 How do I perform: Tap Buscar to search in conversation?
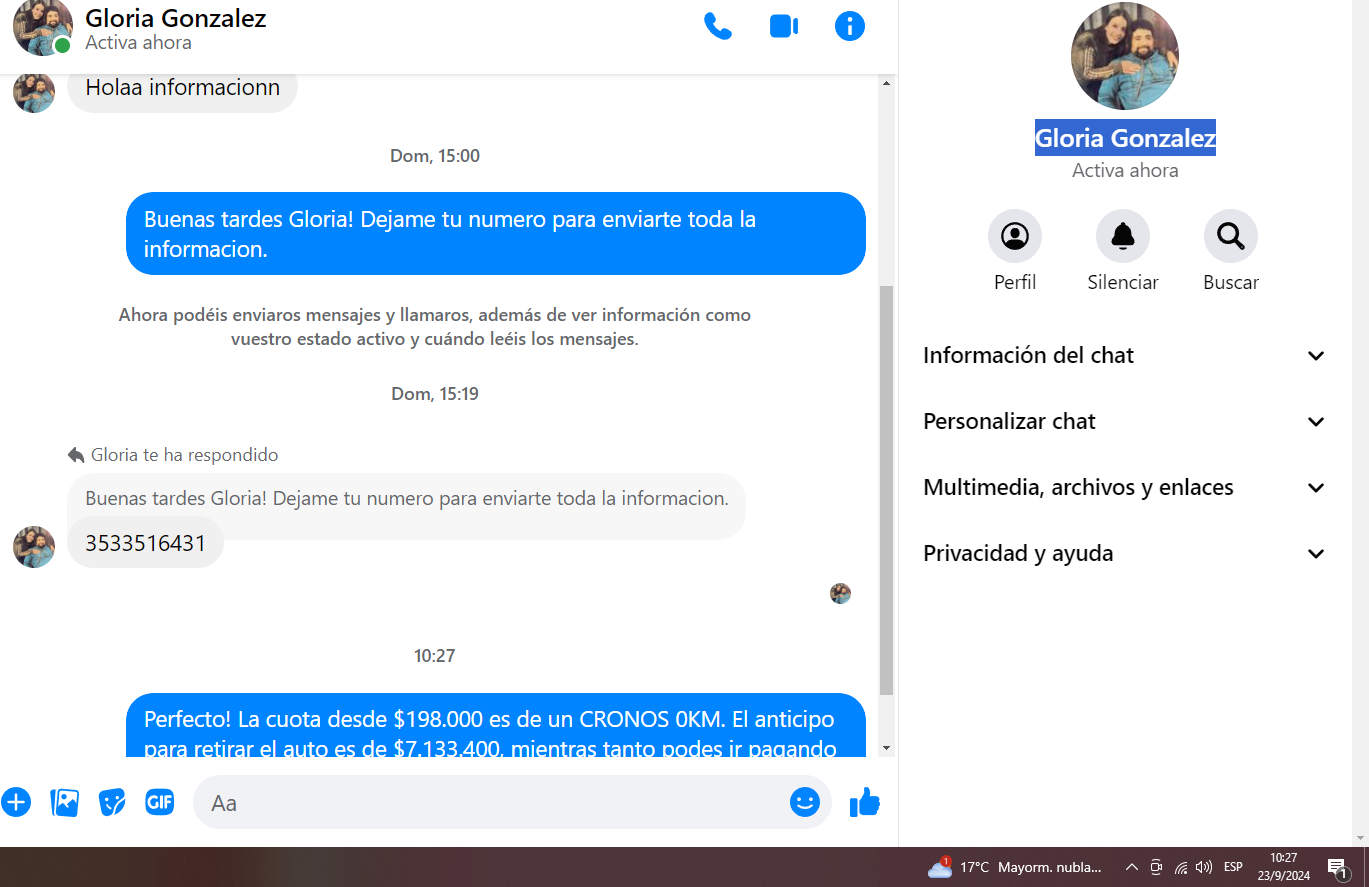point(1230,237)
